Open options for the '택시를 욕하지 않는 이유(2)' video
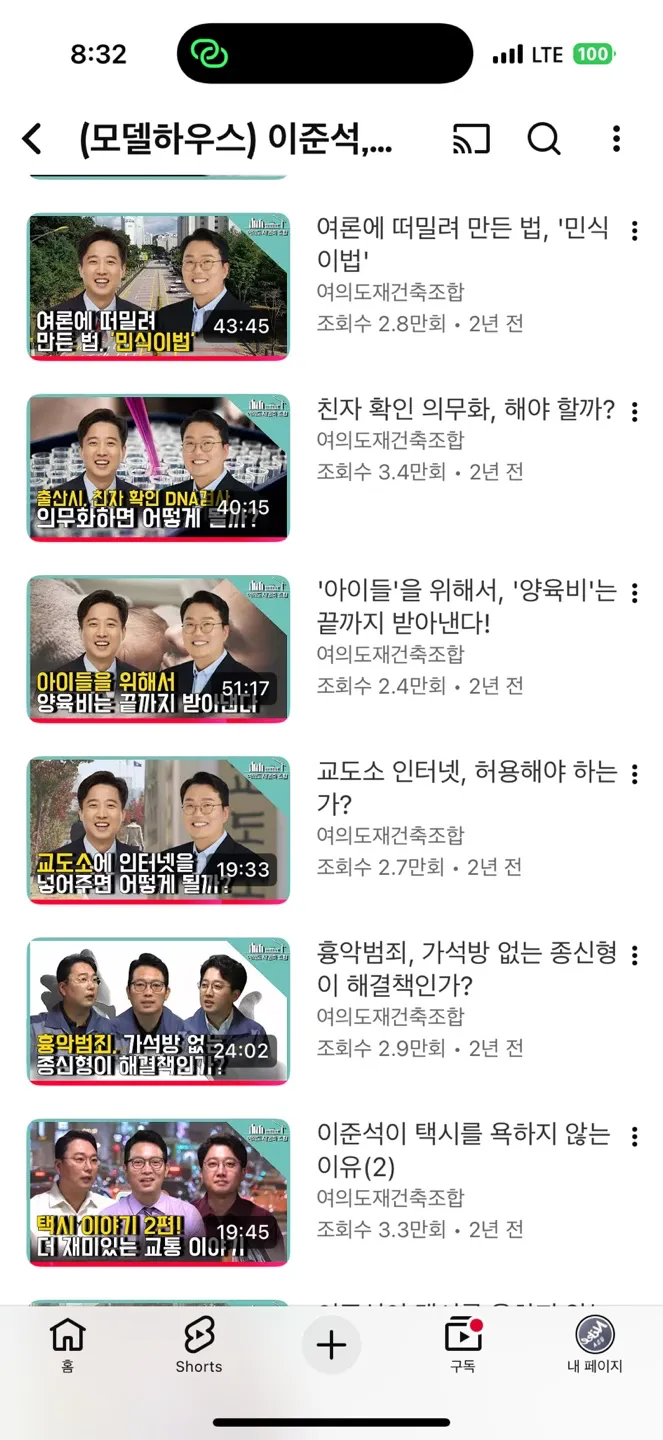Image resolution: width=663 pixels, height=1440 pixels. pyautogui.click(x=634, y=1136)
